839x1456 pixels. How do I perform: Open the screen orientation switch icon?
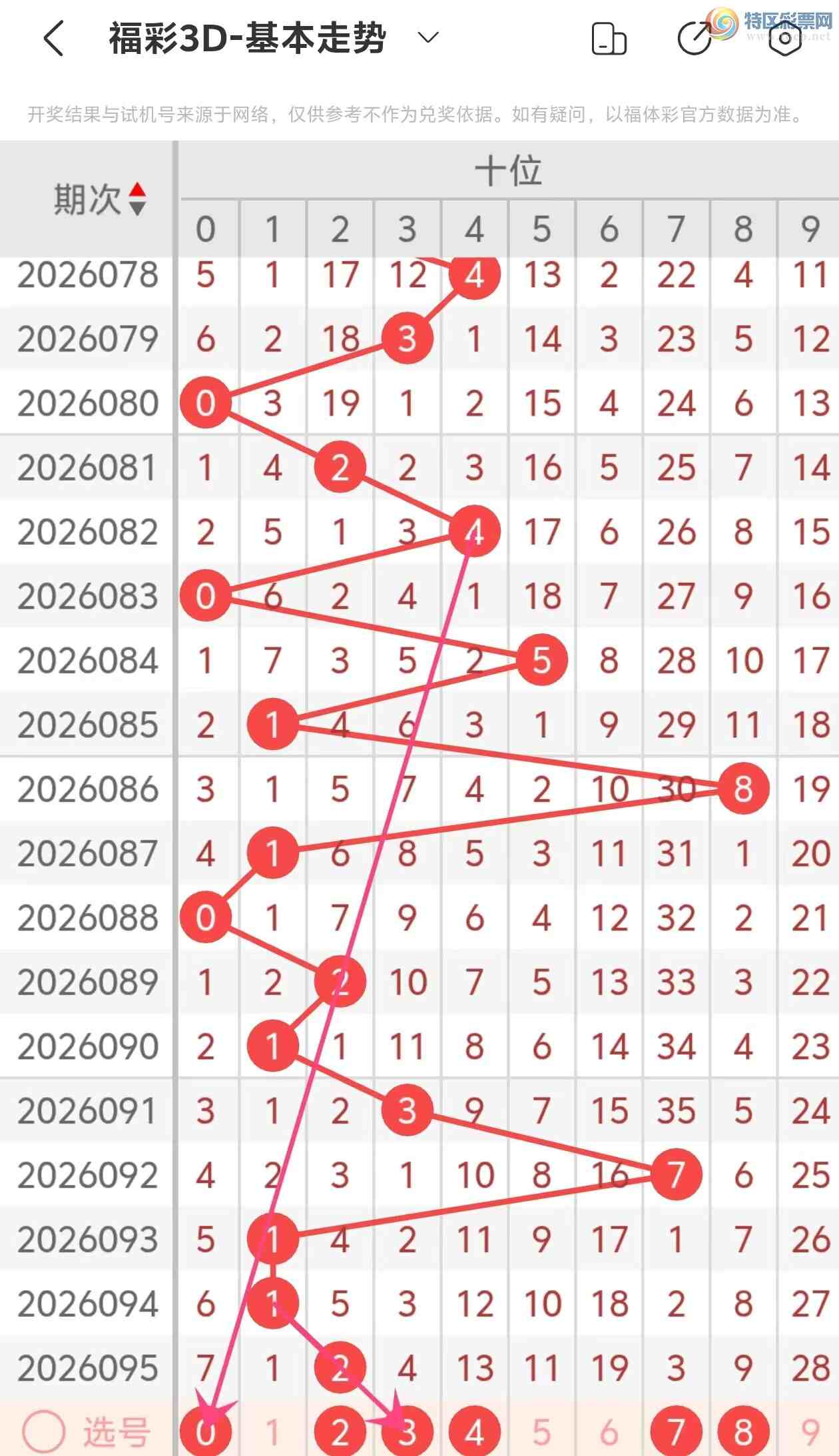pyautogui.click(x=609, y=39)
